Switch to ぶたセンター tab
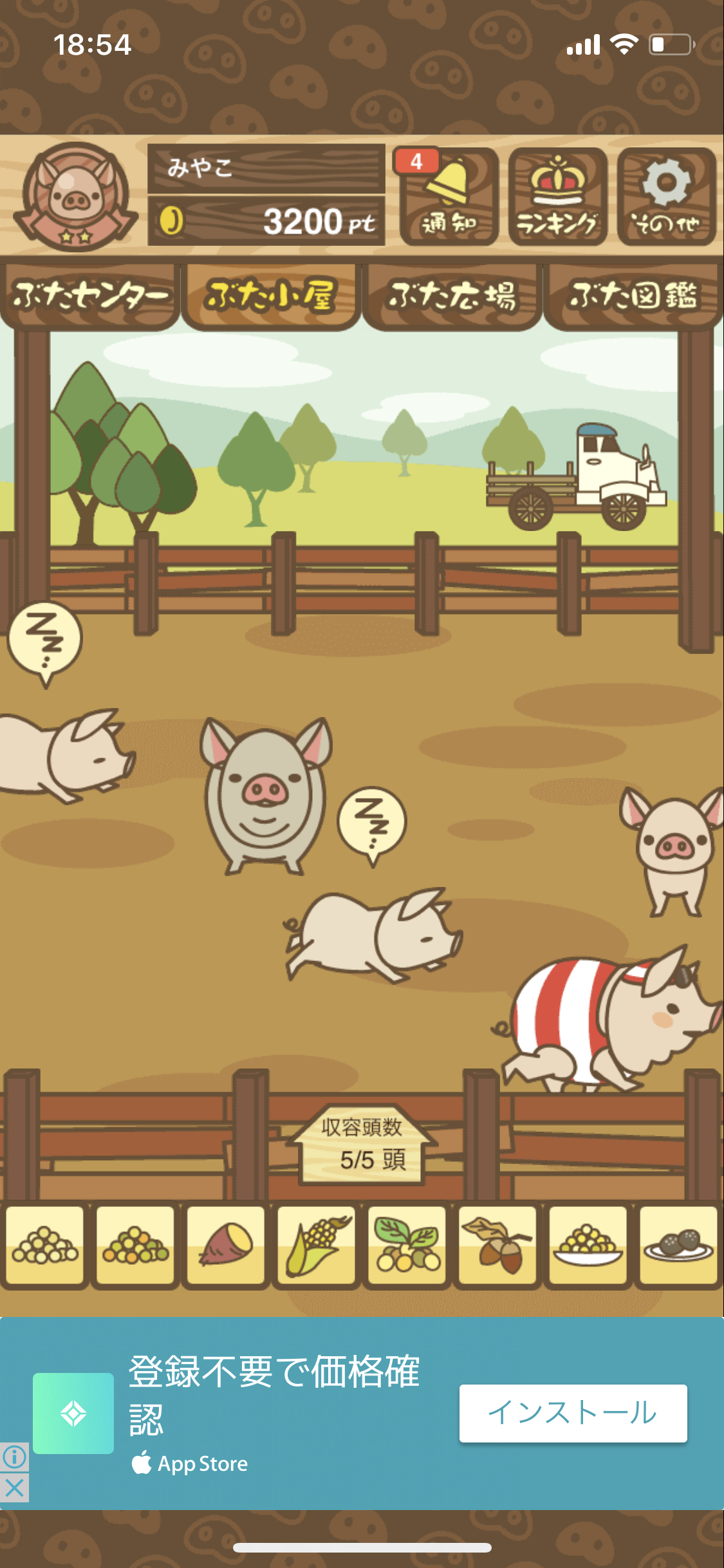This screenshot has height=1568, width=724. (x=90, y=295)
